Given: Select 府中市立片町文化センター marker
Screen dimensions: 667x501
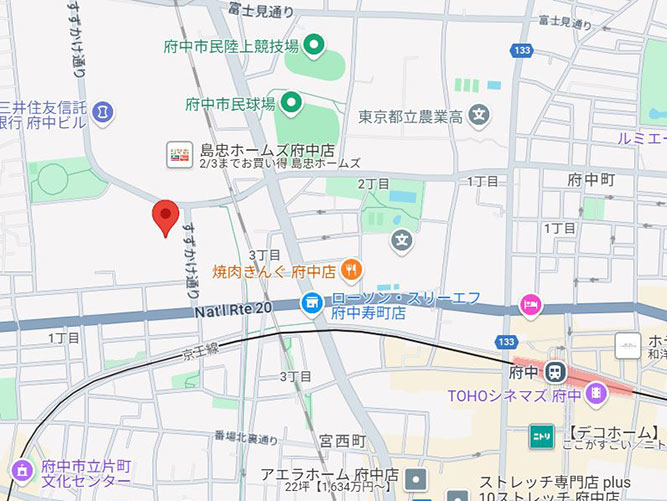Looking at the screenshot, I should click(21, 470).
